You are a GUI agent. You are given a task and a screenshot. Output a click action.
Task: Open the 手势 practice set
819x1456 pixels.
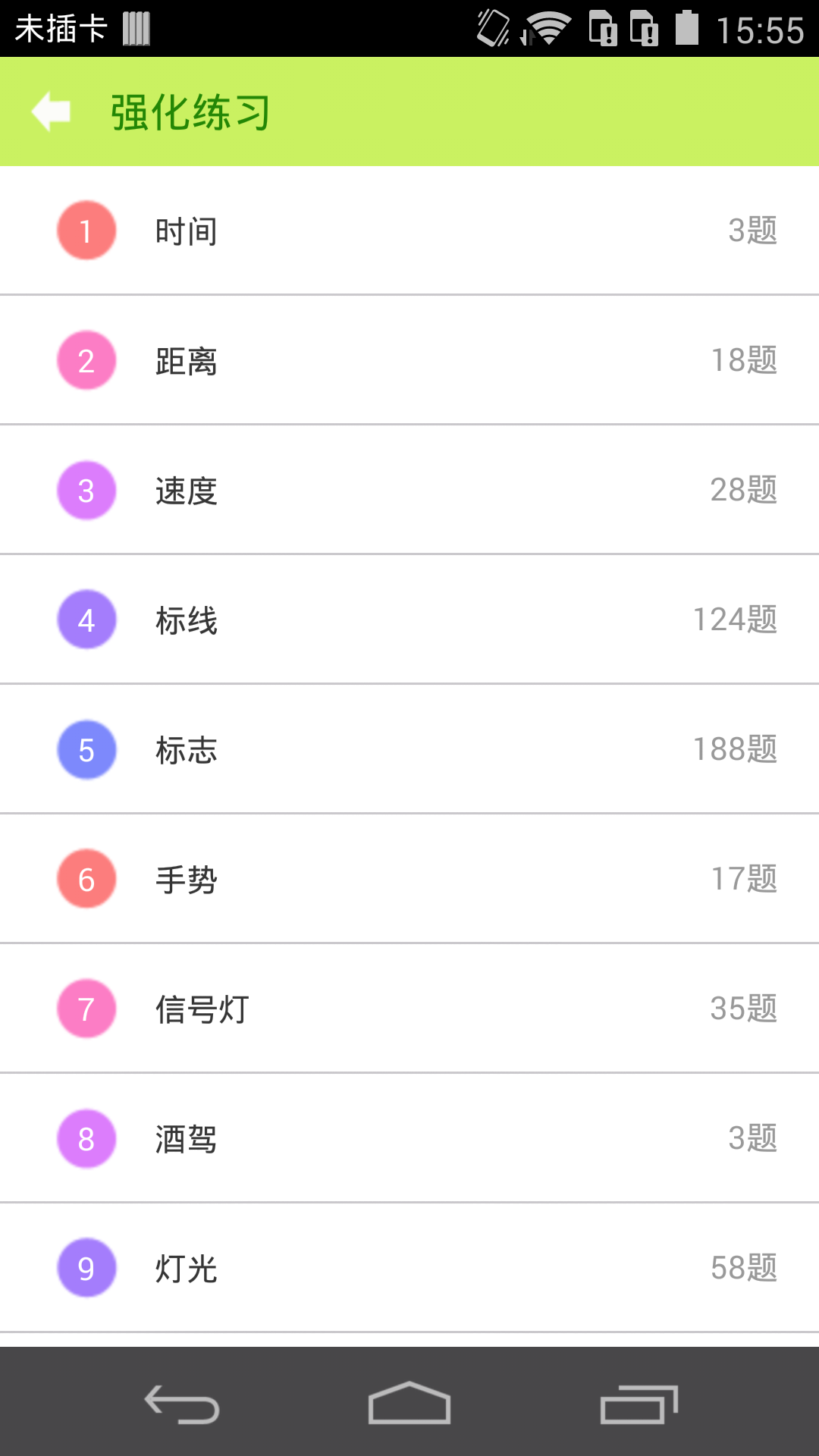[409, 879]
